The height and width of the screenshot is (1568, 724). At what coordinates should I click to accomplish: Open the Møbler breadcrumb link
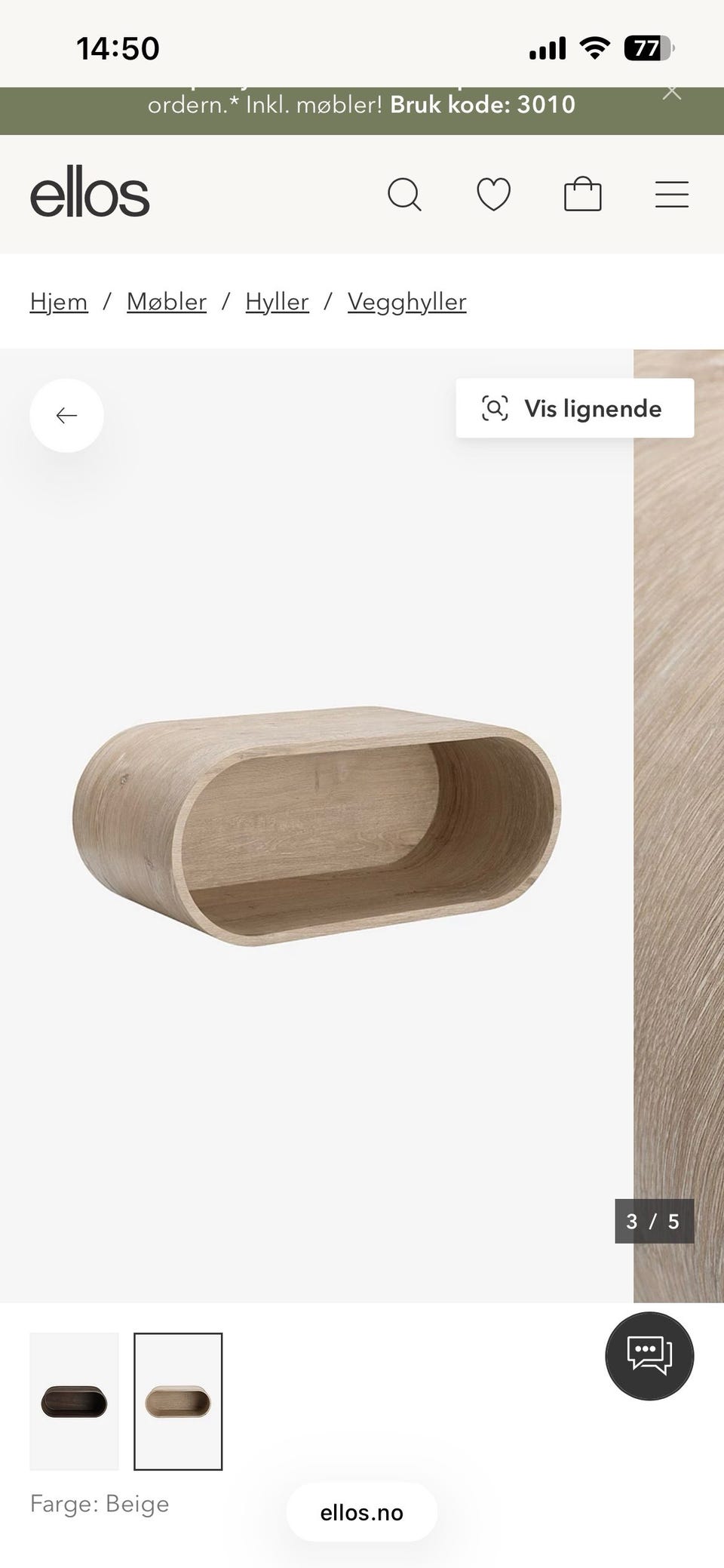tap(167, 302)
